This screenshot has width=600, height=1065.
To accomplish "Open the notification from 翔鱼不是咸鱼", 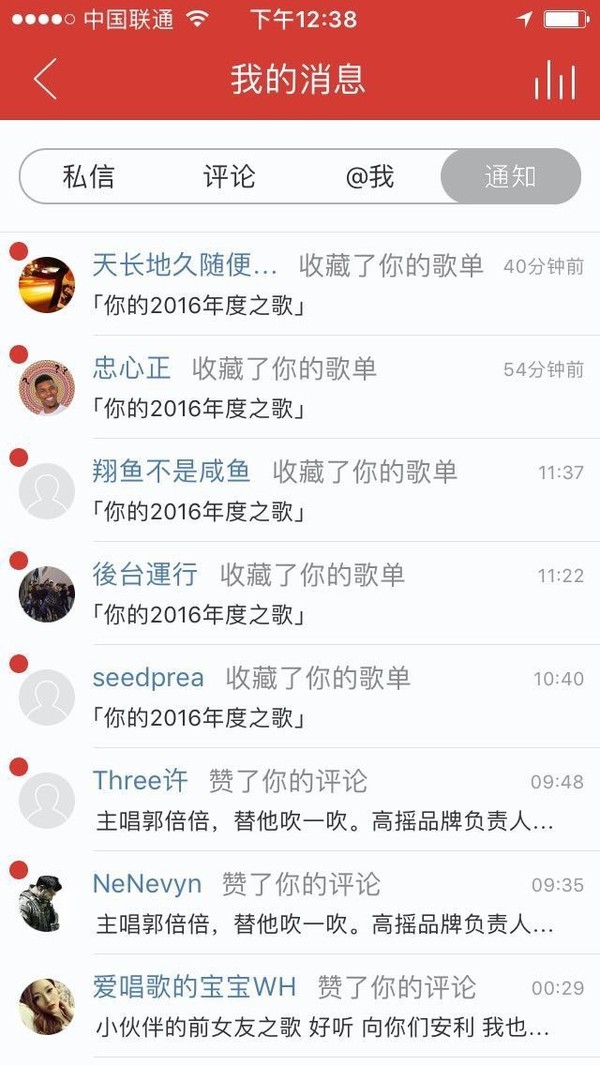I will point(300,491).
